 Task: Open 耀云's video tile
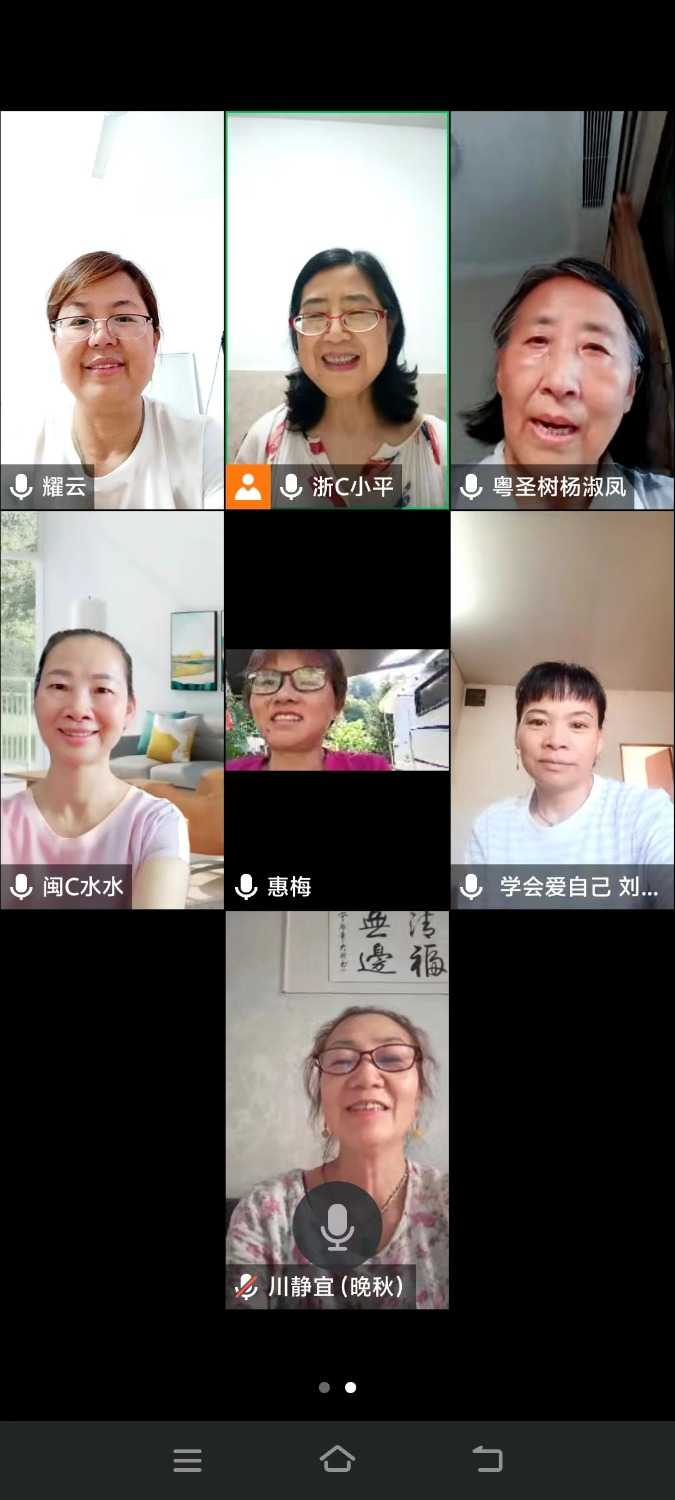click(x=112, y=310)
